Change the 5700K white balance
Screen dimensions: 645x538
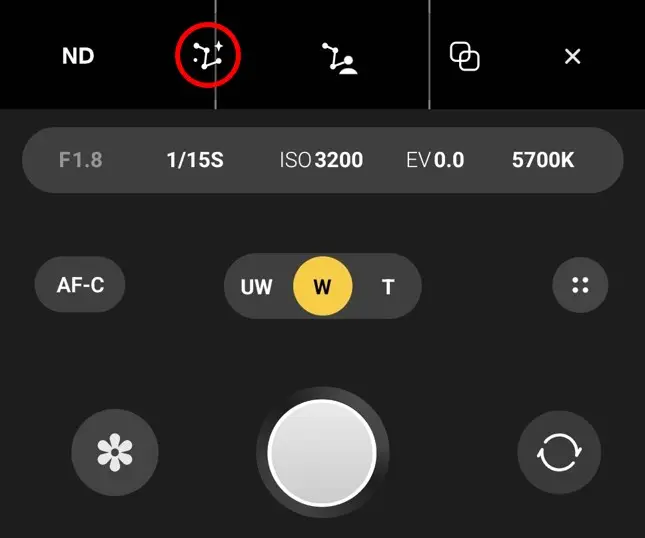click(x=543, y=160)
